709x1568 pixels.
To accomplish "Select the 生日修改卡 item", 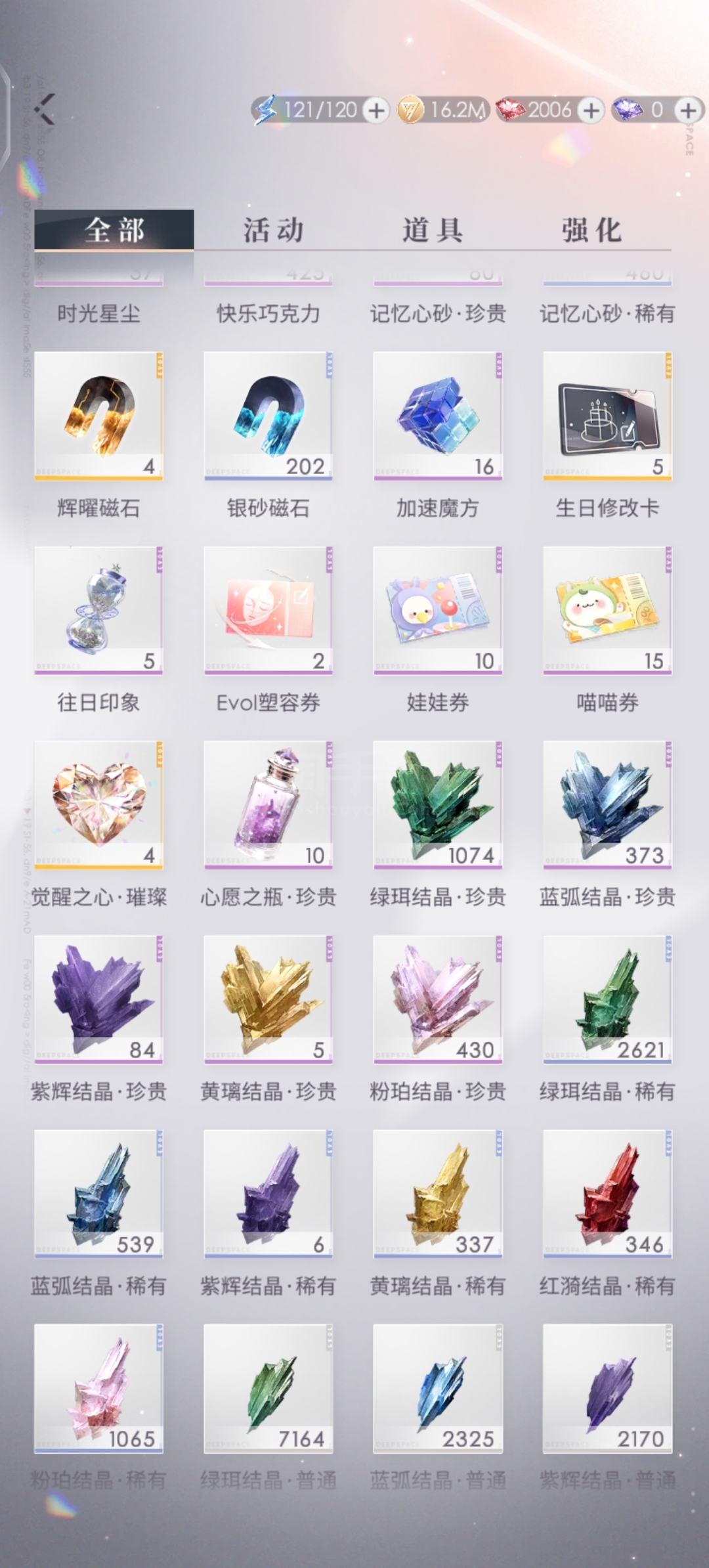I will tap(607, 416).
